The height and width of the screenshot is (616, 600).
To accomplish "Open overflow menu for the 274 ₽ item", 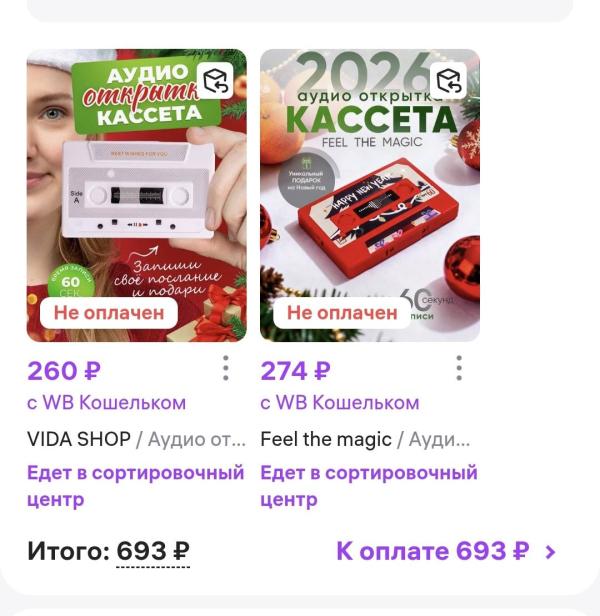I will 459,369.
